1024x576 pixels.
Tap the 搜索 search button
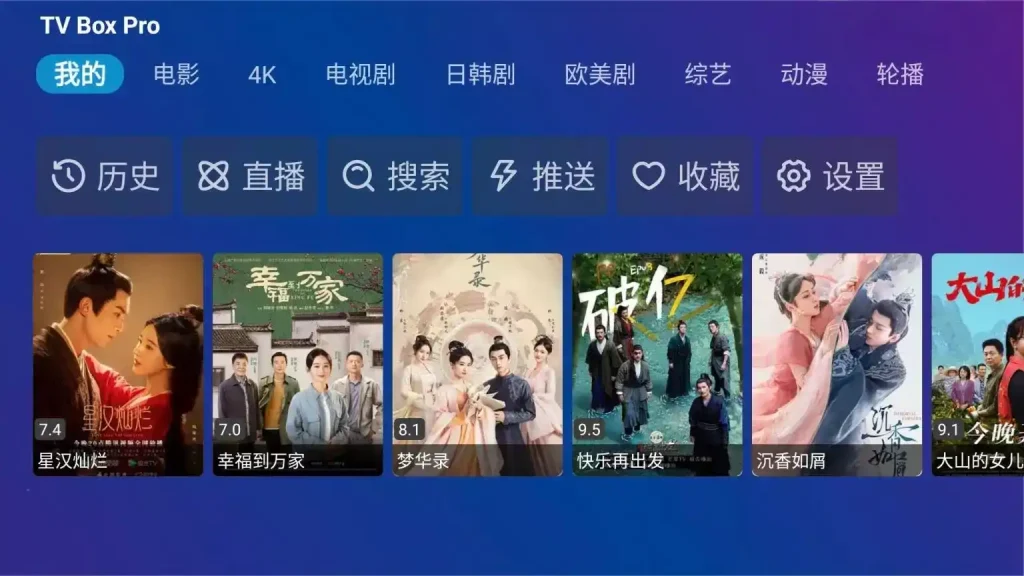[395, 176]
